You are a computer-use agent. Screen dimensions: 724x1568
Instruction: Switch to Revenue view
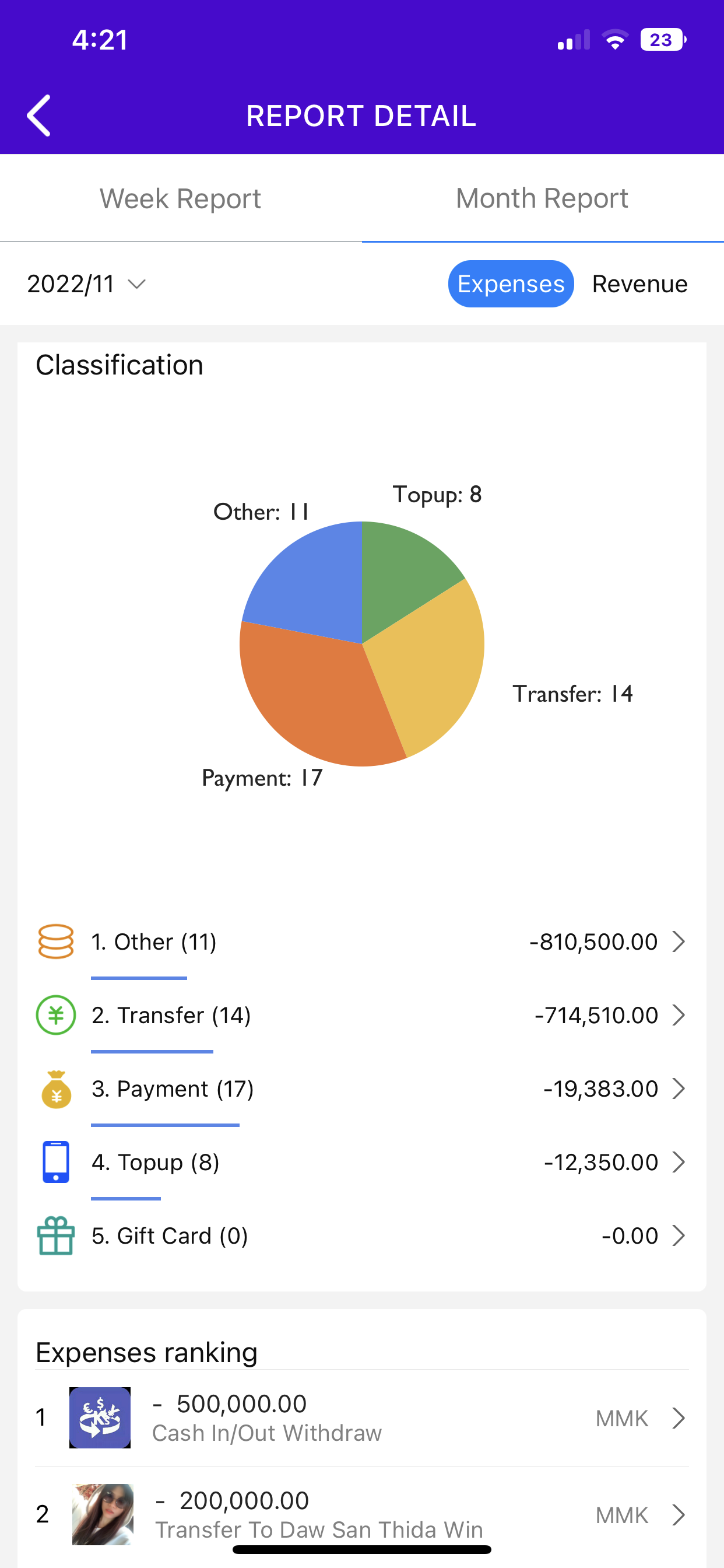(x=639, y=283)
